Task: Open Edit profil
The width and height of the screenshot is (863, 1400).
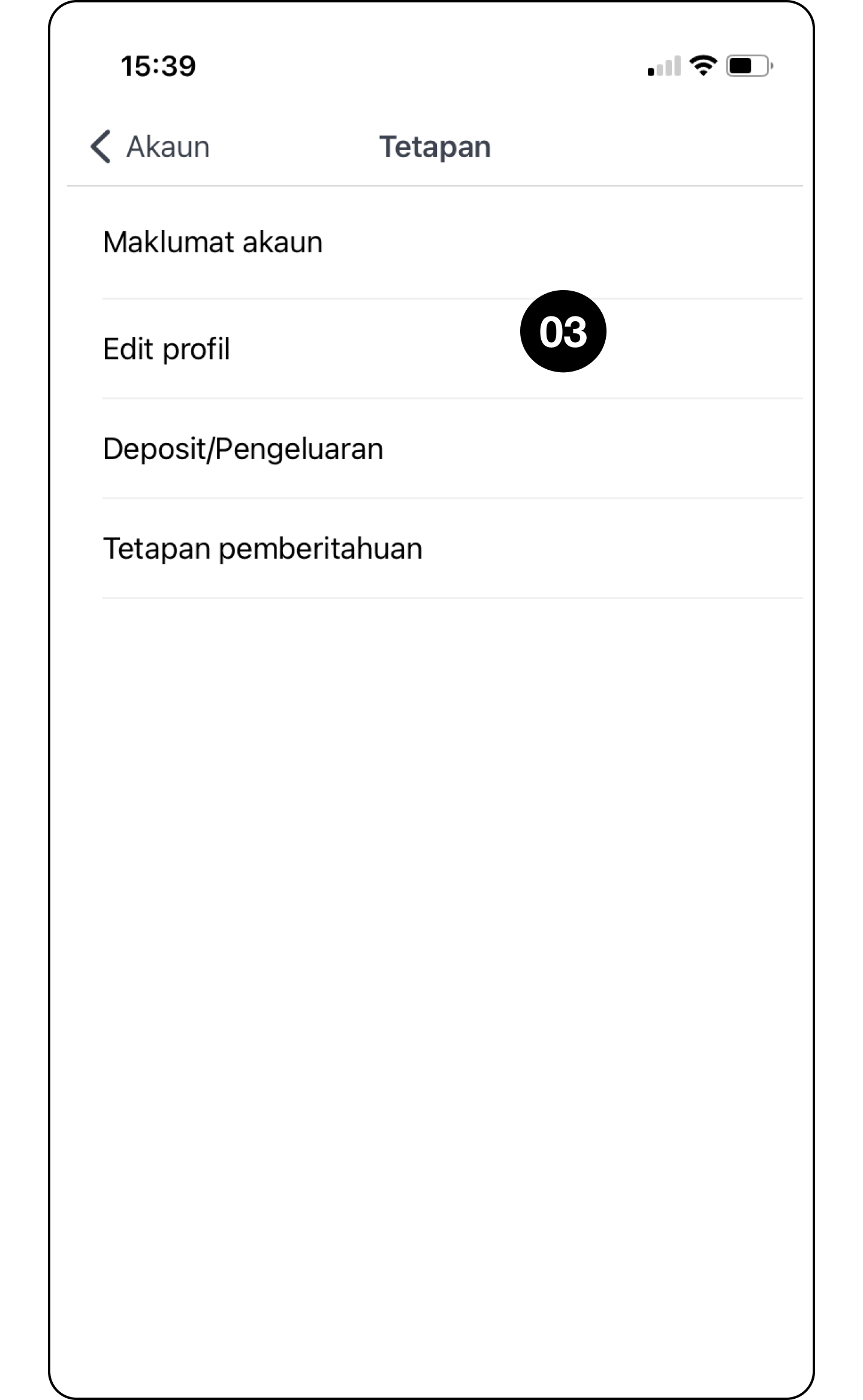Action: coord(167,349)
